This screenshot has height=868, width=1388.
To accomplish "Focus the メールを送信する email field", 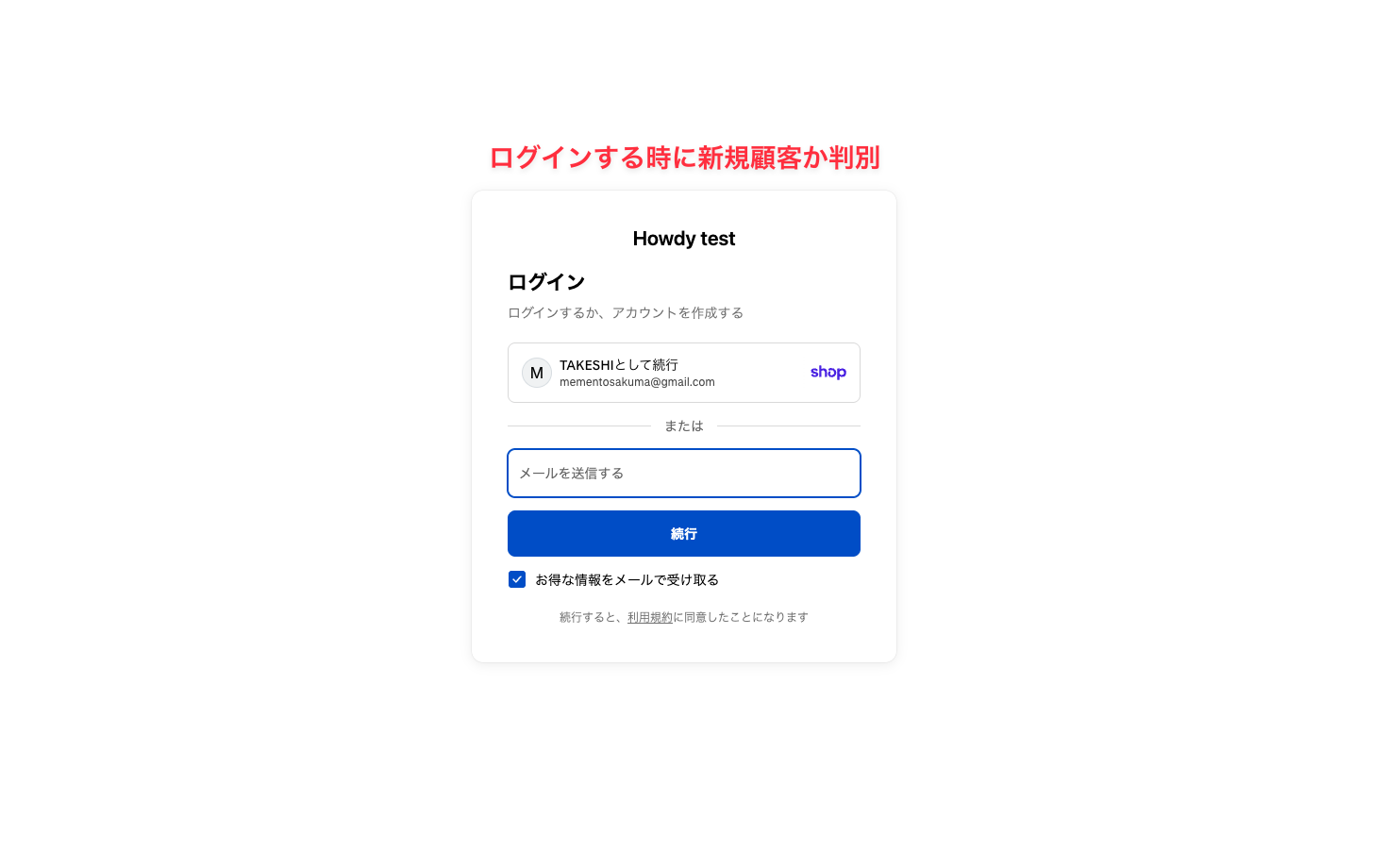I will tap(683, 473).
